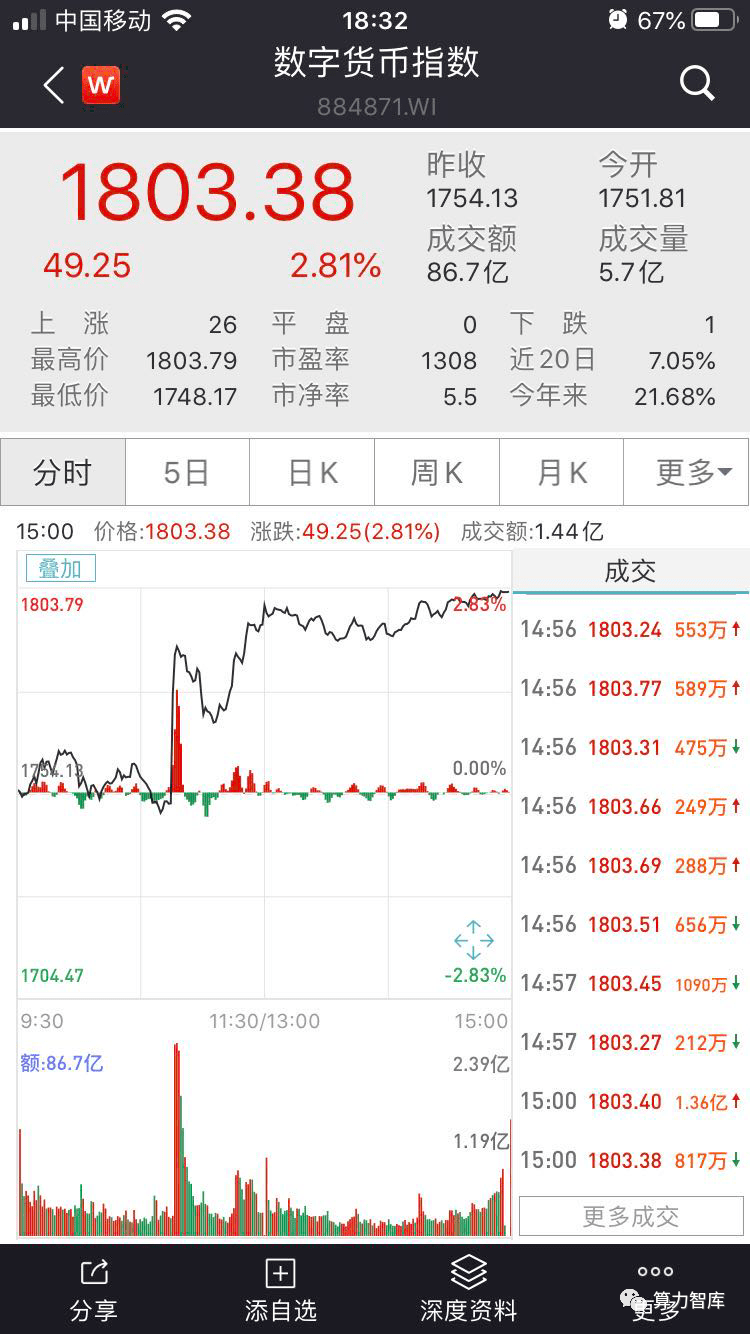Tap the 叠加 overlay button

[x=60, y=569]
